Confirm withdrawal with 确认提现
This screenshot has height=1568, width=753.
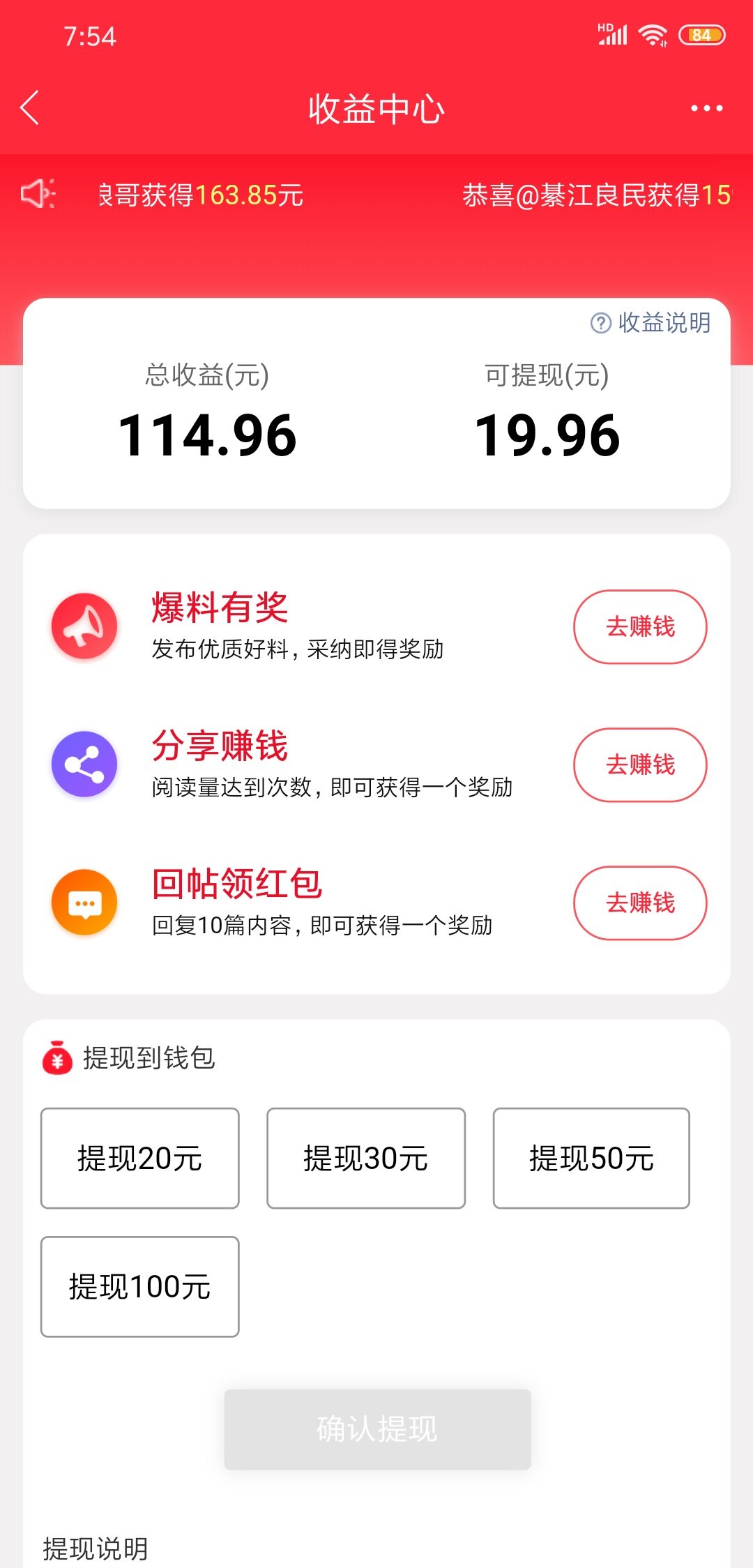(x=377, y=1429)
